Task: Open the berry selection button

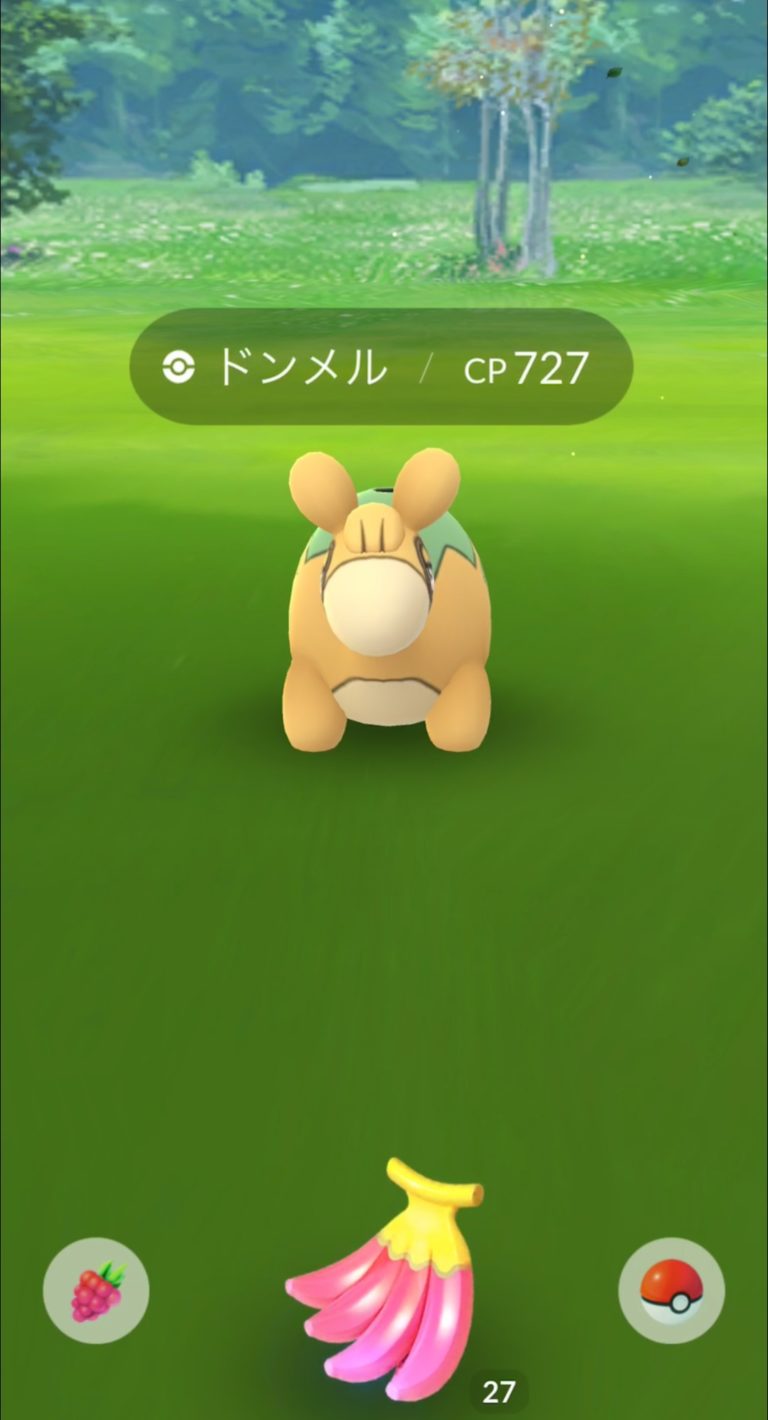Action: [96, 1290]
